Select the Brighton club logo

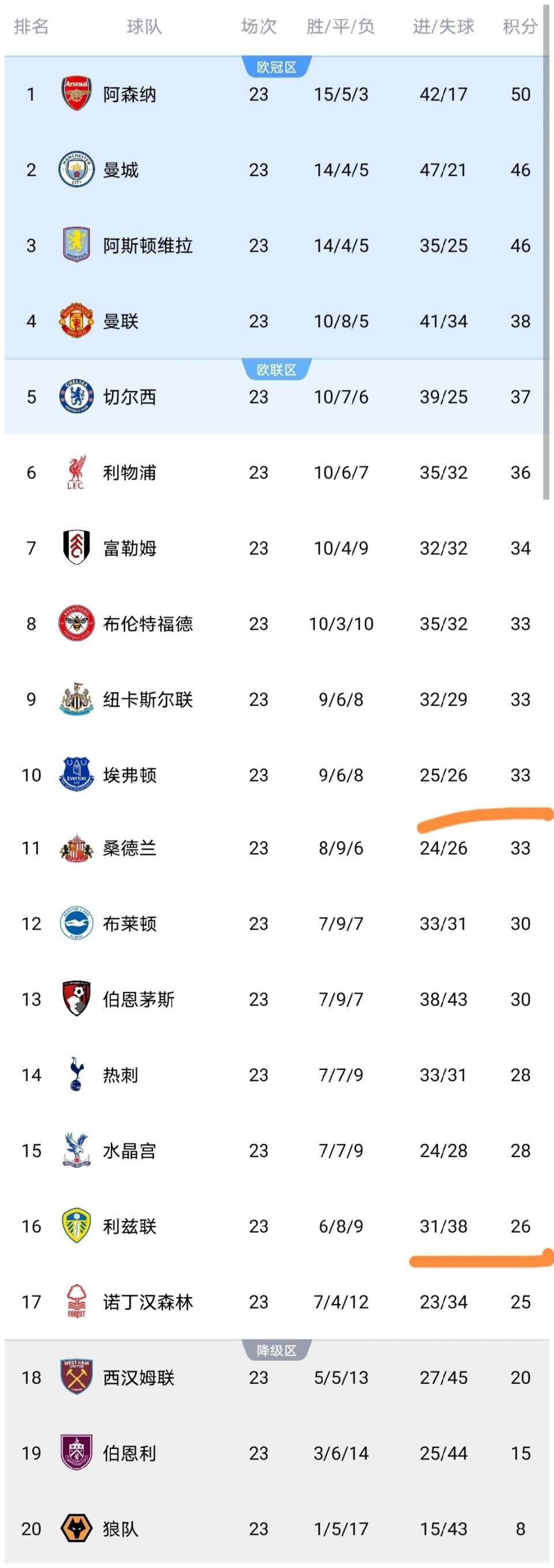(x=76, y=924)
